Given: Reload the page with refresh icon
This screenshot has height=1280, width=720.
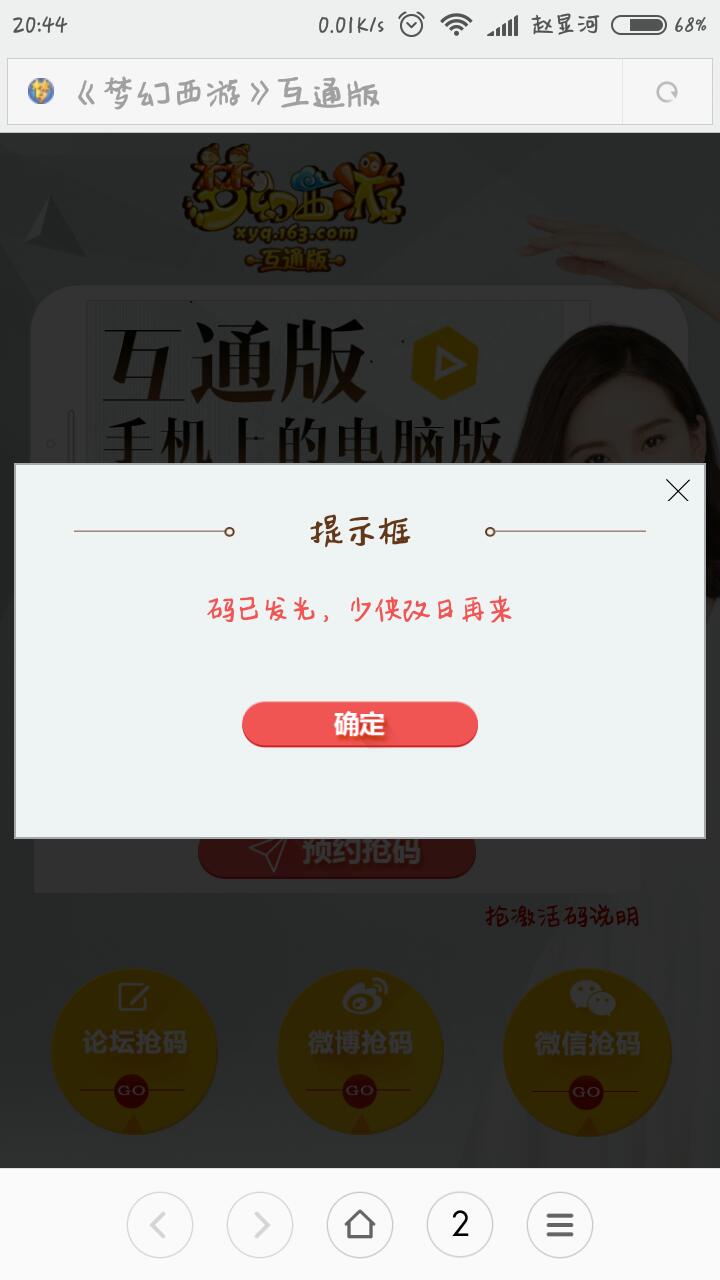Looking at the screenshot, I should point(667,93).
